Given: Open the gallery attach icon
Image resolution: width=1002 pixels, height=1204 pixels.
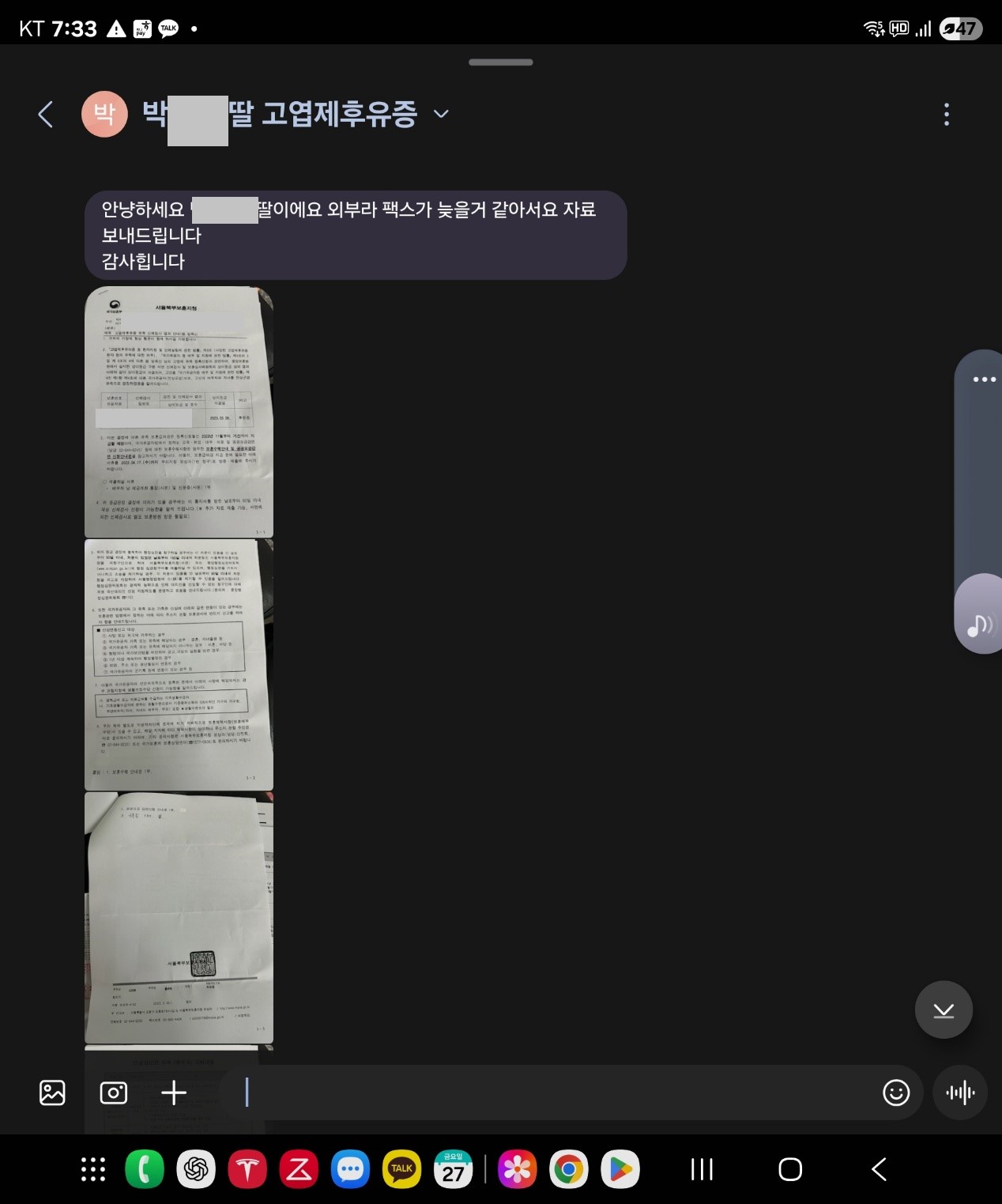Looking at the screenshot, I should (52, 1093).
